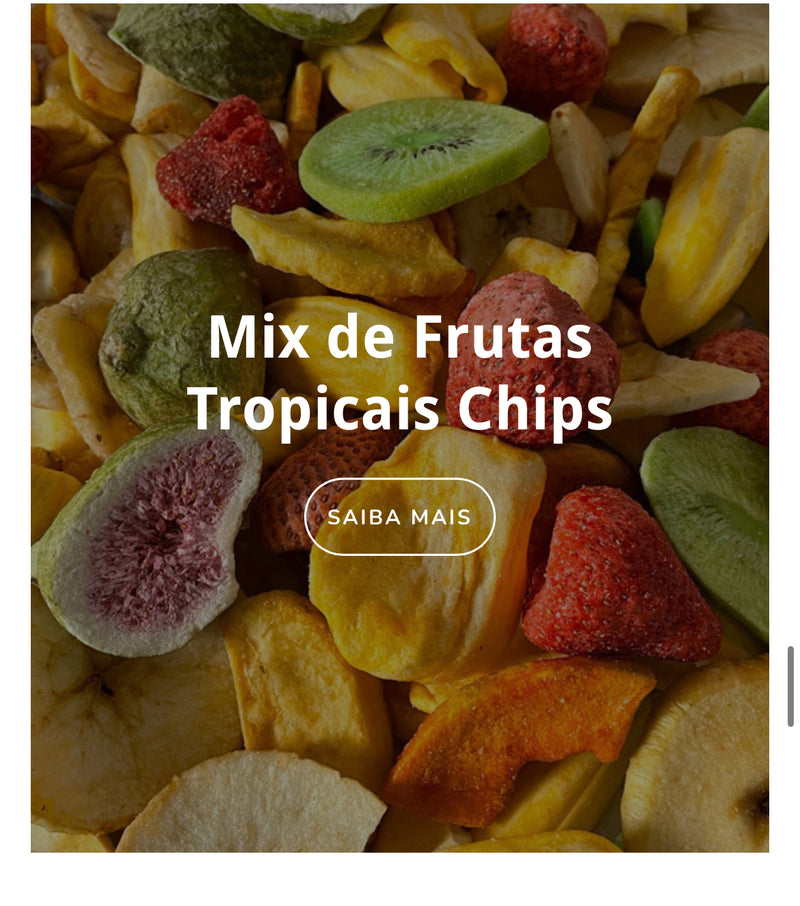Tap the SAIBA MAIS button
Screen dimensions: 800x906
click(399, 517)
